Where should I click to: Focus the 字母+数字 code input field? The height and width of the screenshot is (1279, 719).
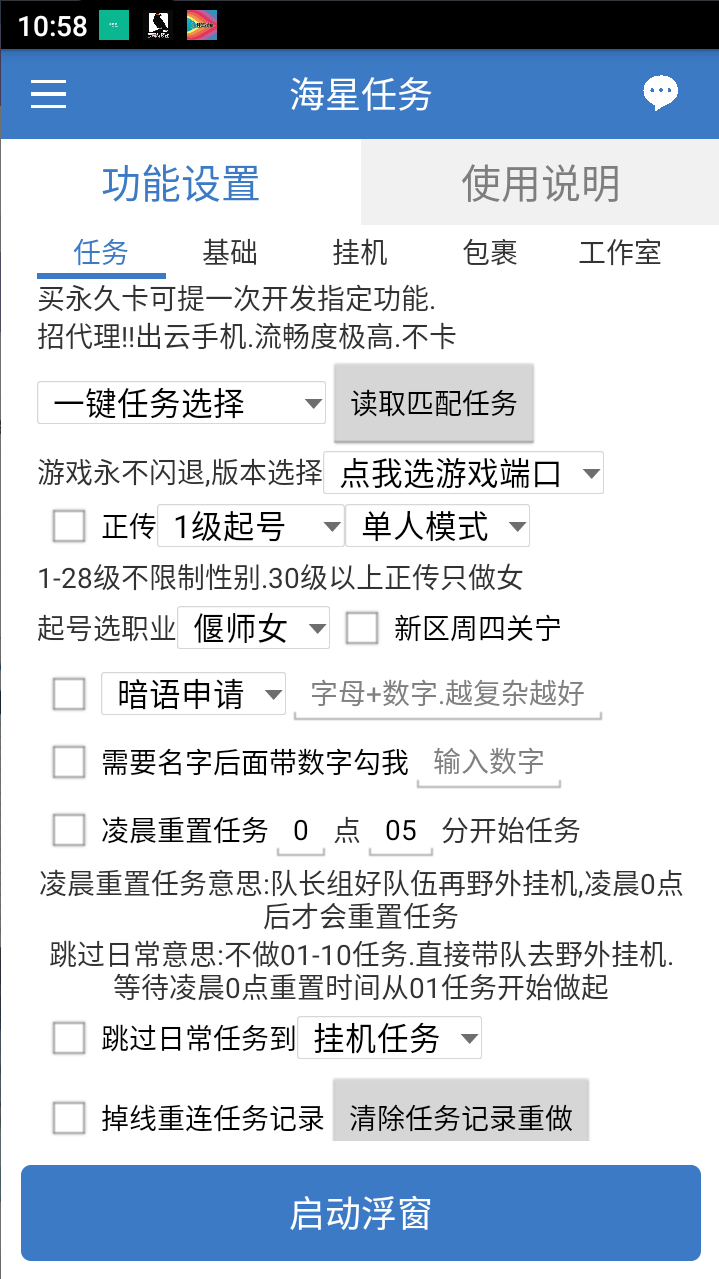pyautogui.click(x=447, y=694)
